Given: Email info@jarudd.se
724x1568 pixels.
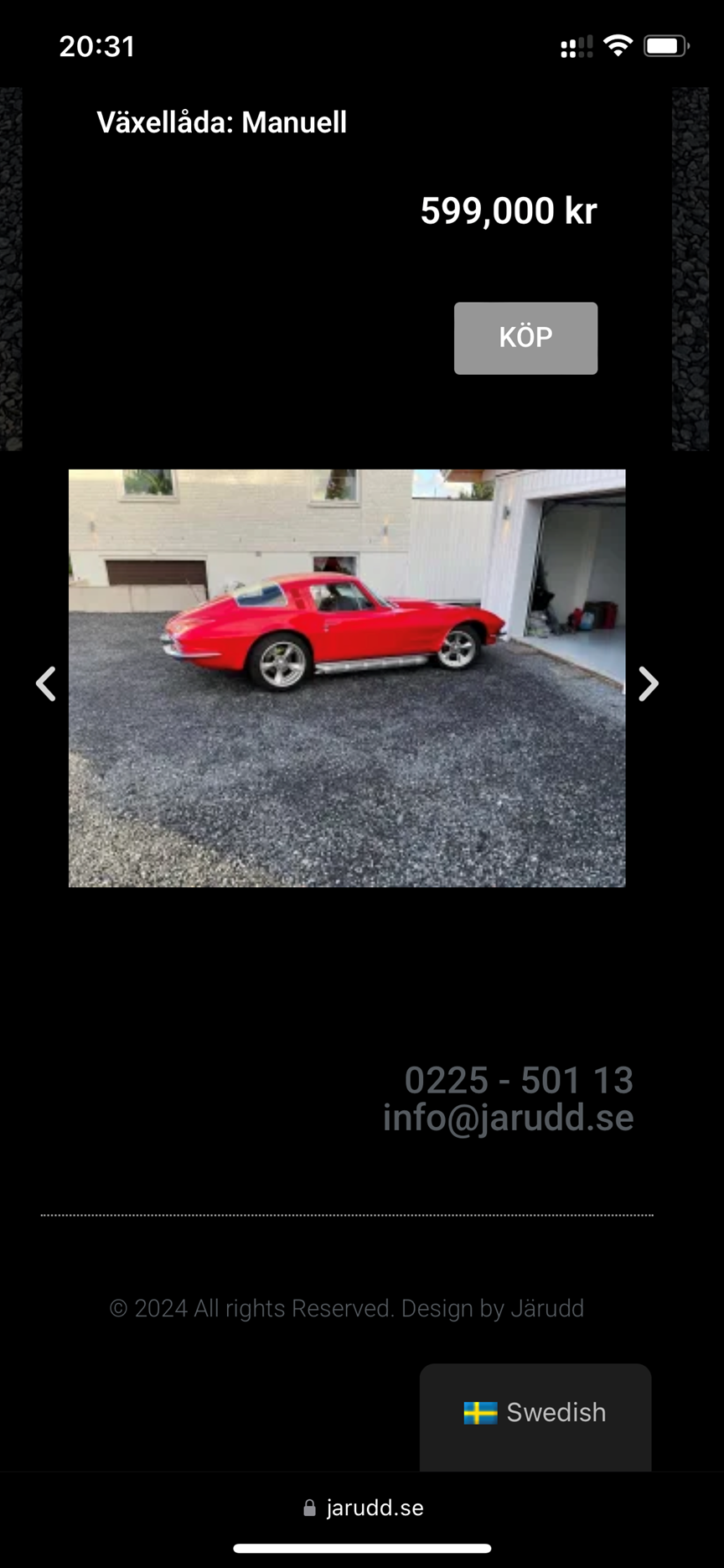Looking at the screenshot, I should coord(508,1118).
